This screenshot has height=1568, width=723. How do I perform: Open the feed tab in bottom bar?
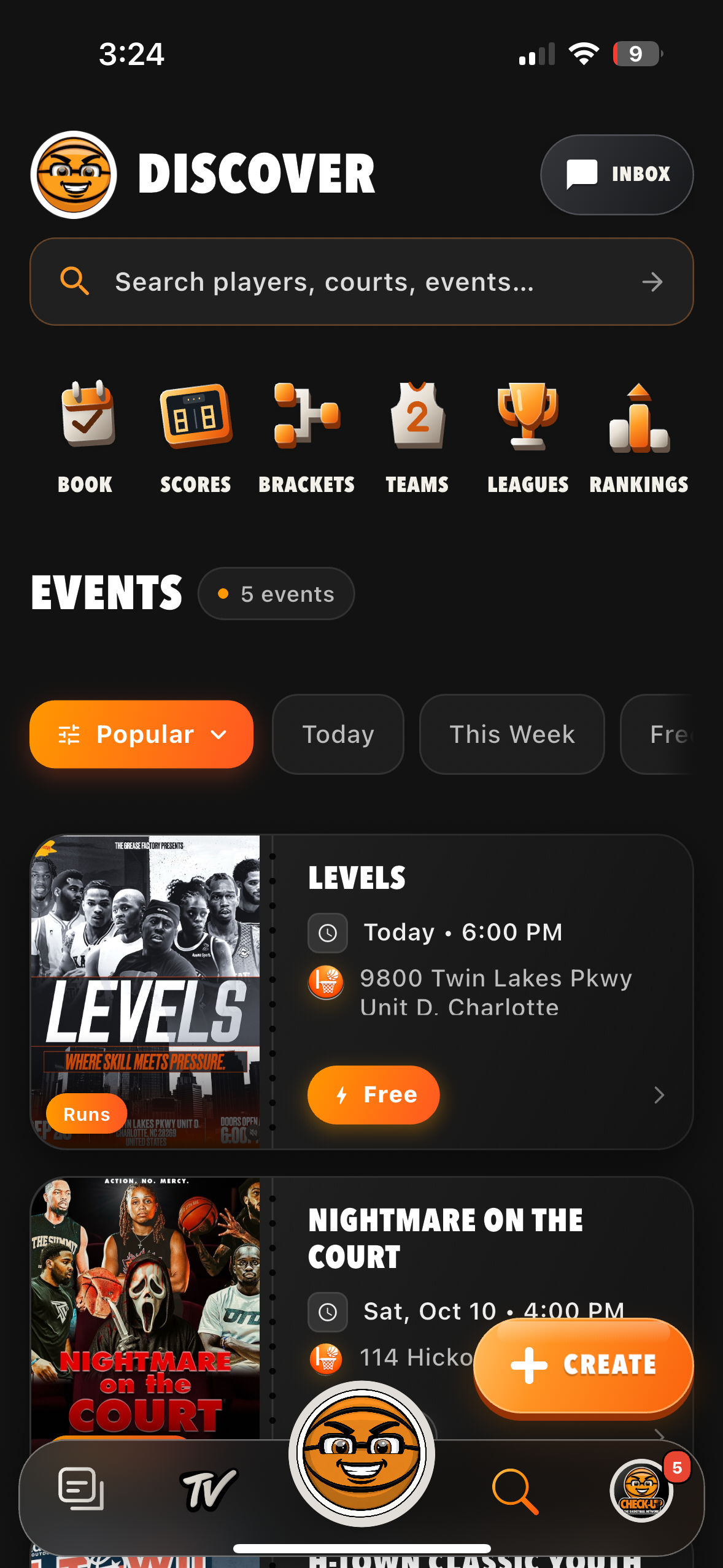click(x=81, y=1489)
